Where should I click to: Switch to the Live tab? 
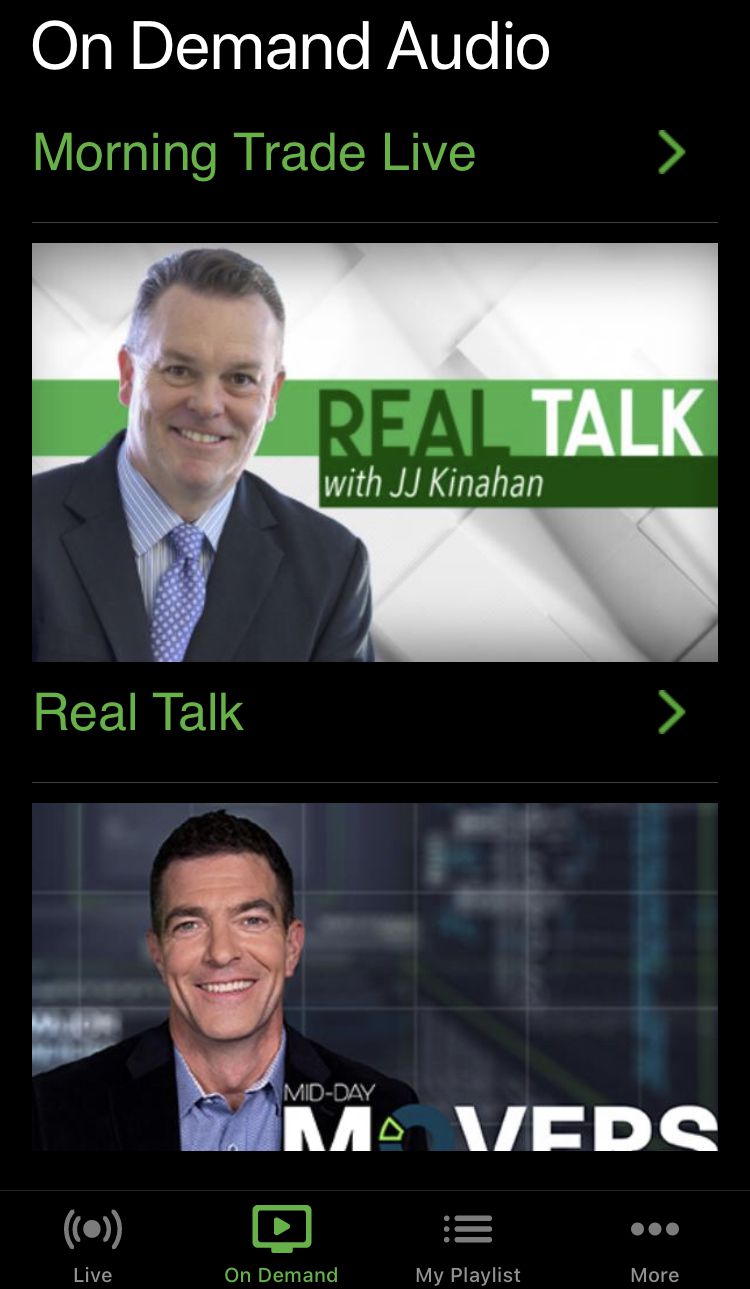pyautogui.click(x=93, y=1243)
